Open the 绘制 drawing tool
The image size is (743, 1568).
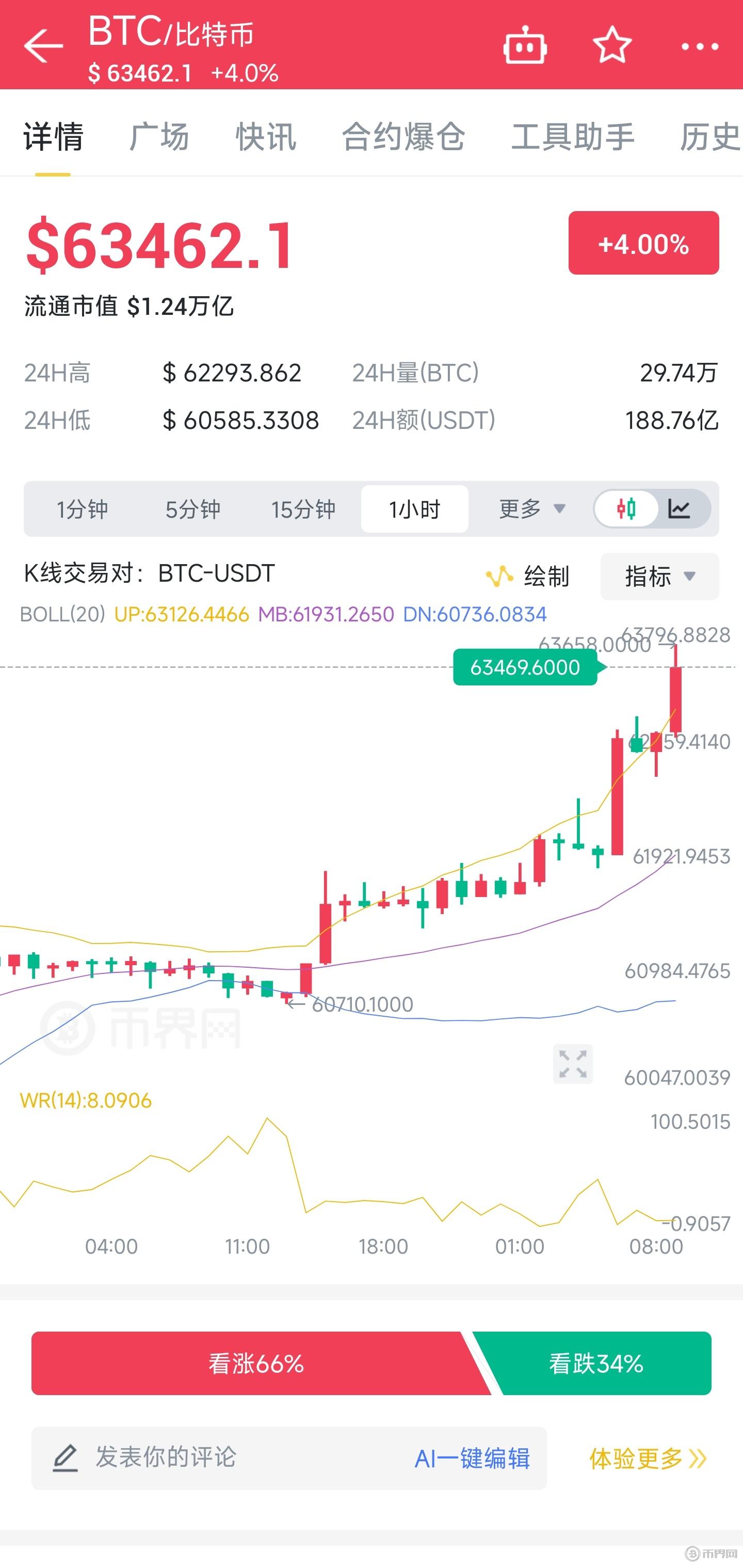pyautogui.click(x=528, y=576)
